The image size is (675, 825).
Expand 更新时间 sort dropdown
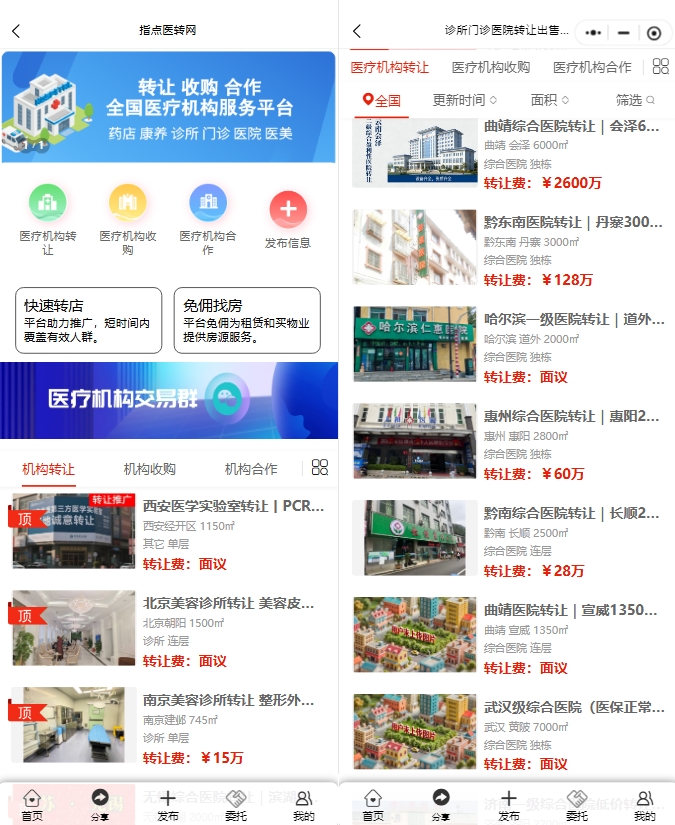click(x=464, y=100)
